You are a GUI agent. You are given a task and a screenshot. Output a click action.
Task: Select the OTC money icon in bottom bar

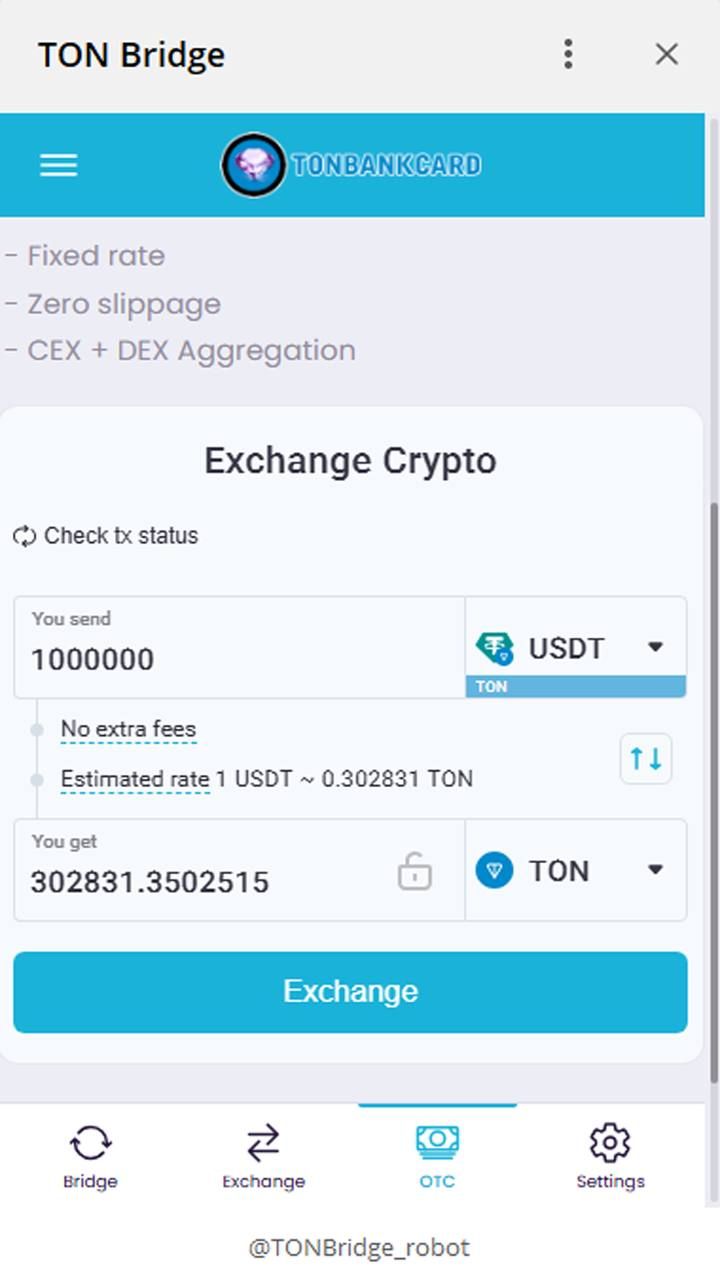tap(437, 1140)
